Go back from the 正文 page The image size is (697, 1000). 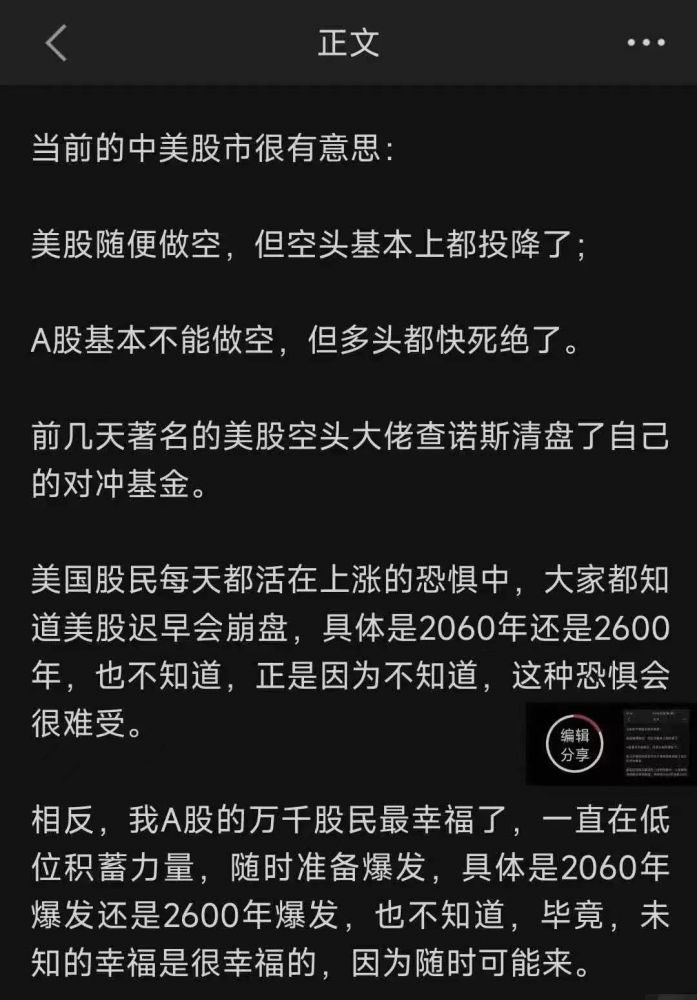coord(56,43)
